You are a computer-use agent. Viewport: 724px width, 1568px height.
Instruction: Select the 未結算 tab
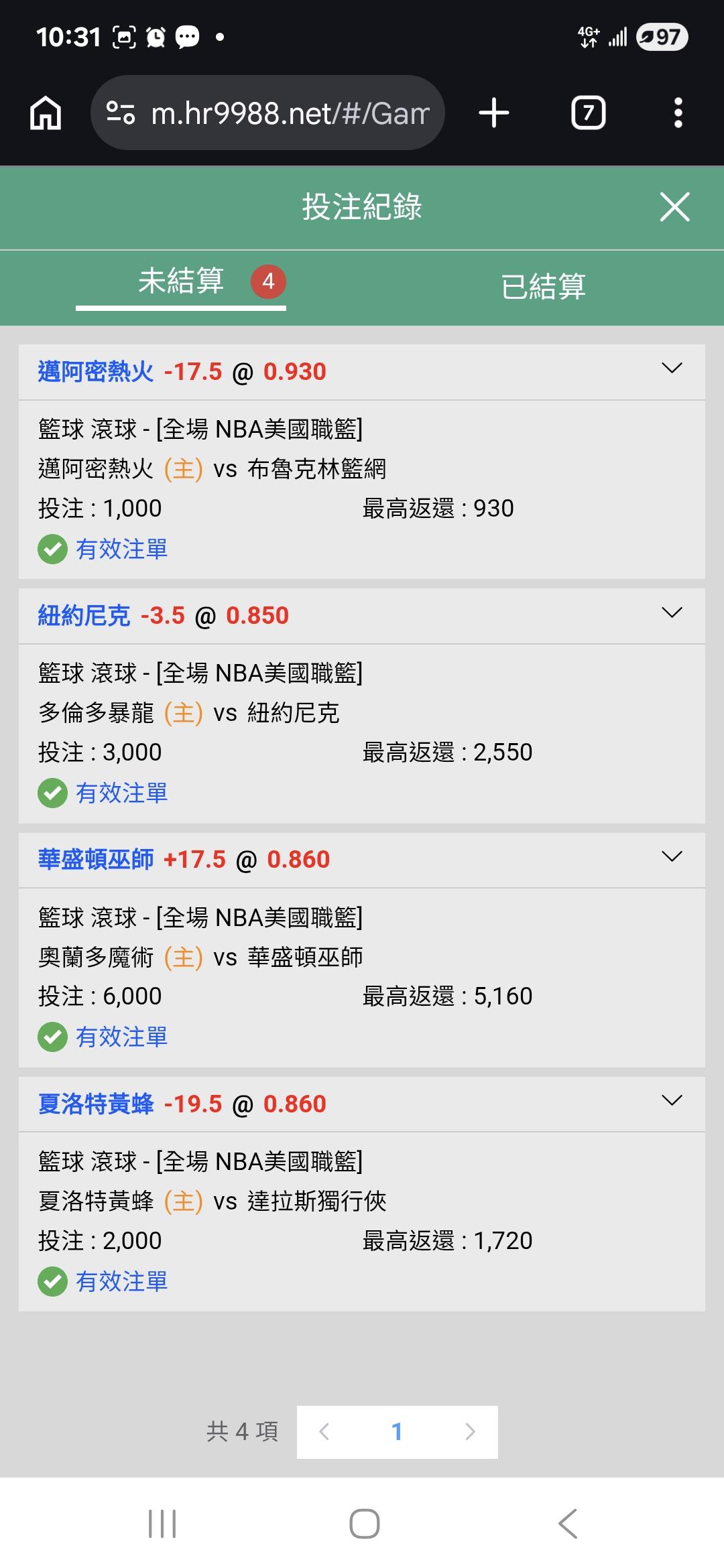(181, 282)
